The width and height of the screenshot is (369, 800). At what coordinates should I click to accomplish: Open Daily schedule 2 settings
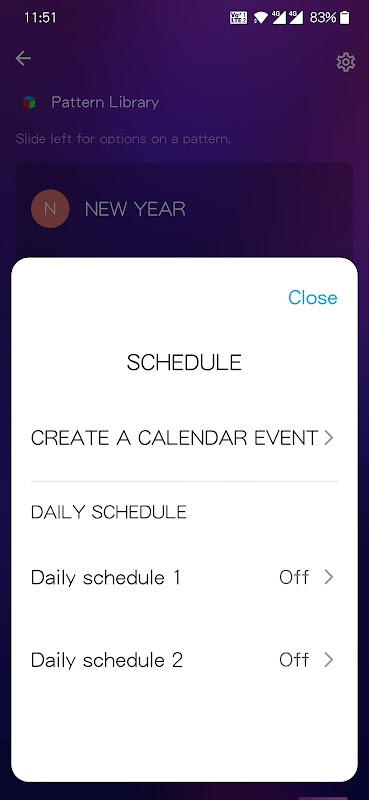tap(184, 660)
